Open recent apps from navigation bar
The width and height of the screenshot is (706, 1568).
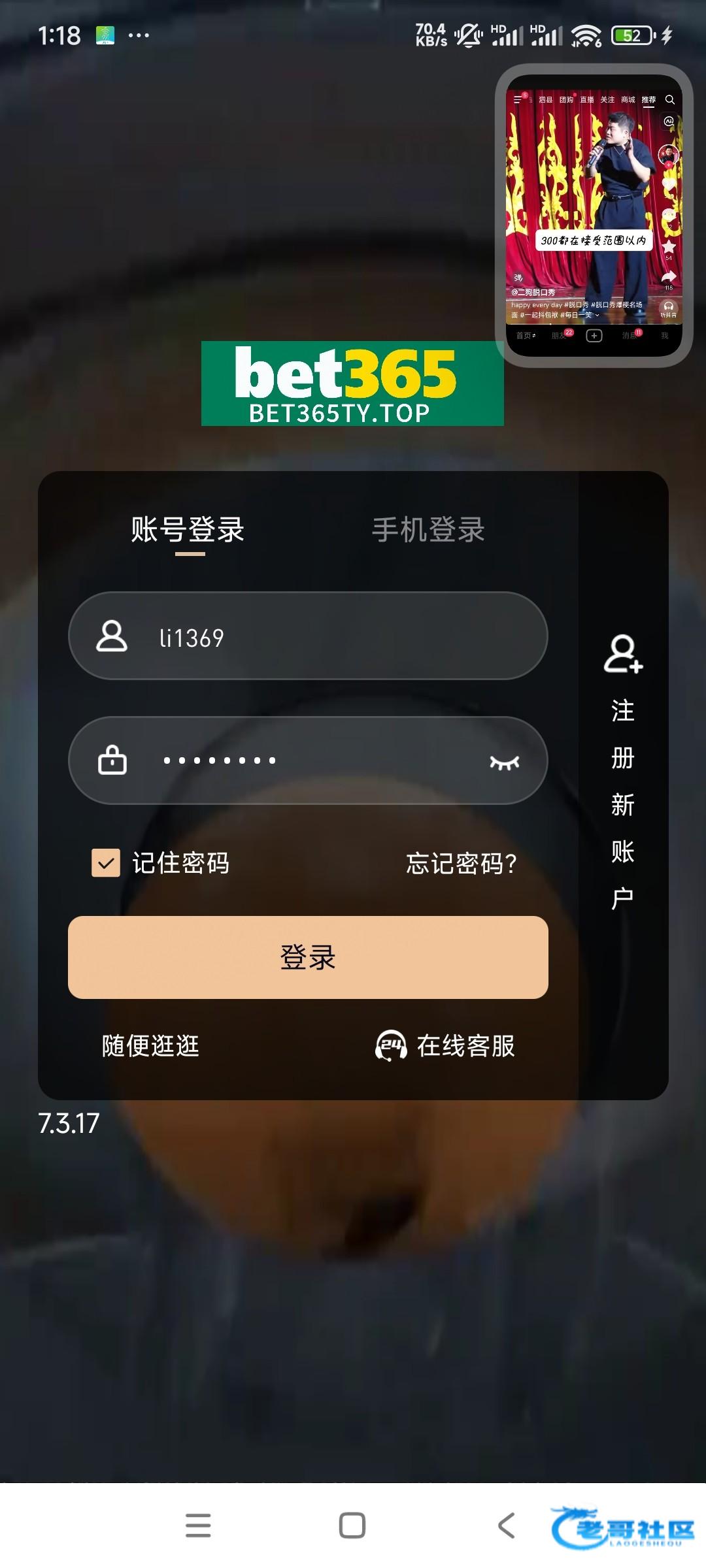[x=198, y=1526]
